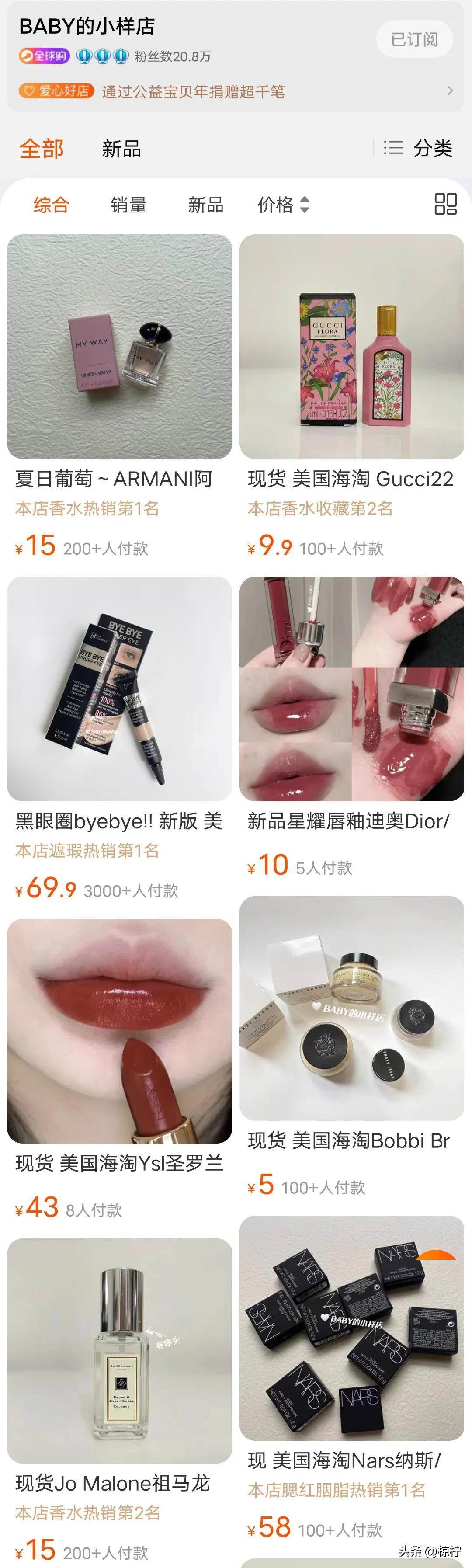Screen dimensions: 472x1568
Task: View the Jo Malone祖马龙 perfume listing
Action: [119, 1351]
